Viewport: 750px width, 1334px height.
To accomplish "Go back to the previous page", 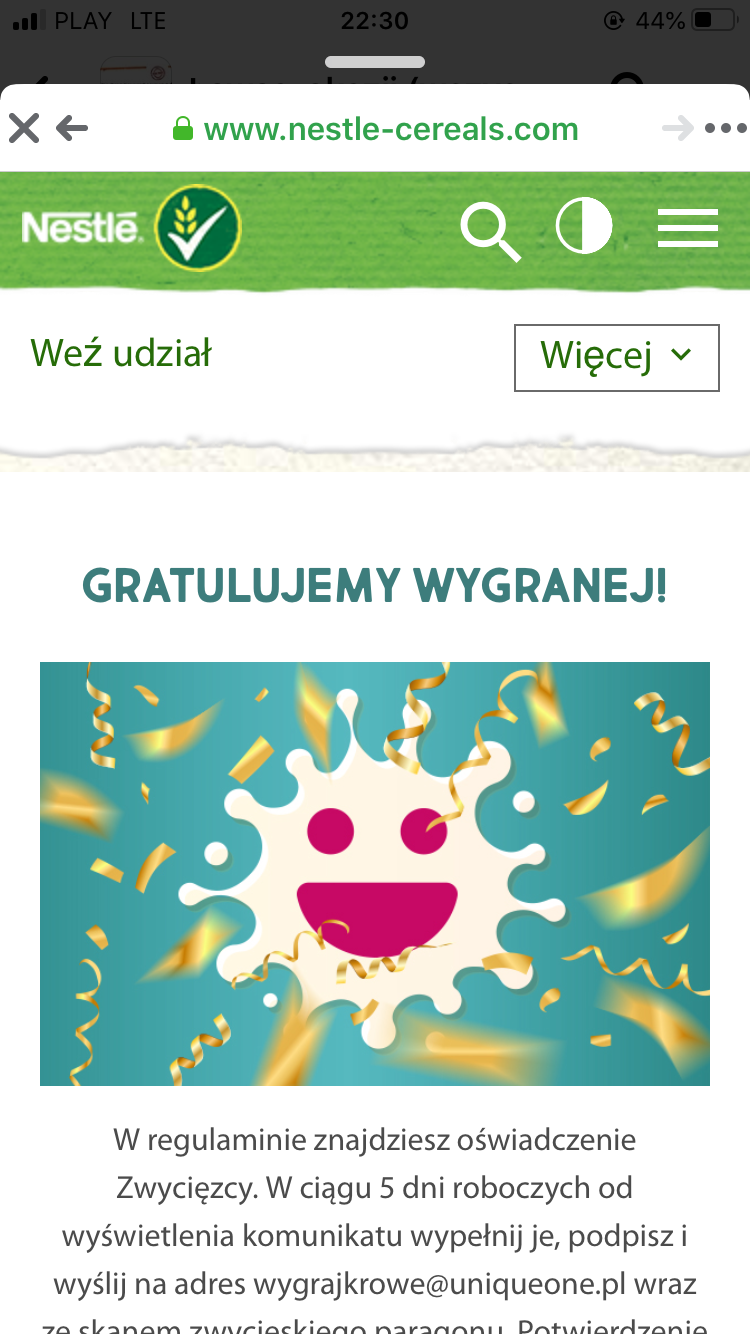I will click(x=72, y=128).
